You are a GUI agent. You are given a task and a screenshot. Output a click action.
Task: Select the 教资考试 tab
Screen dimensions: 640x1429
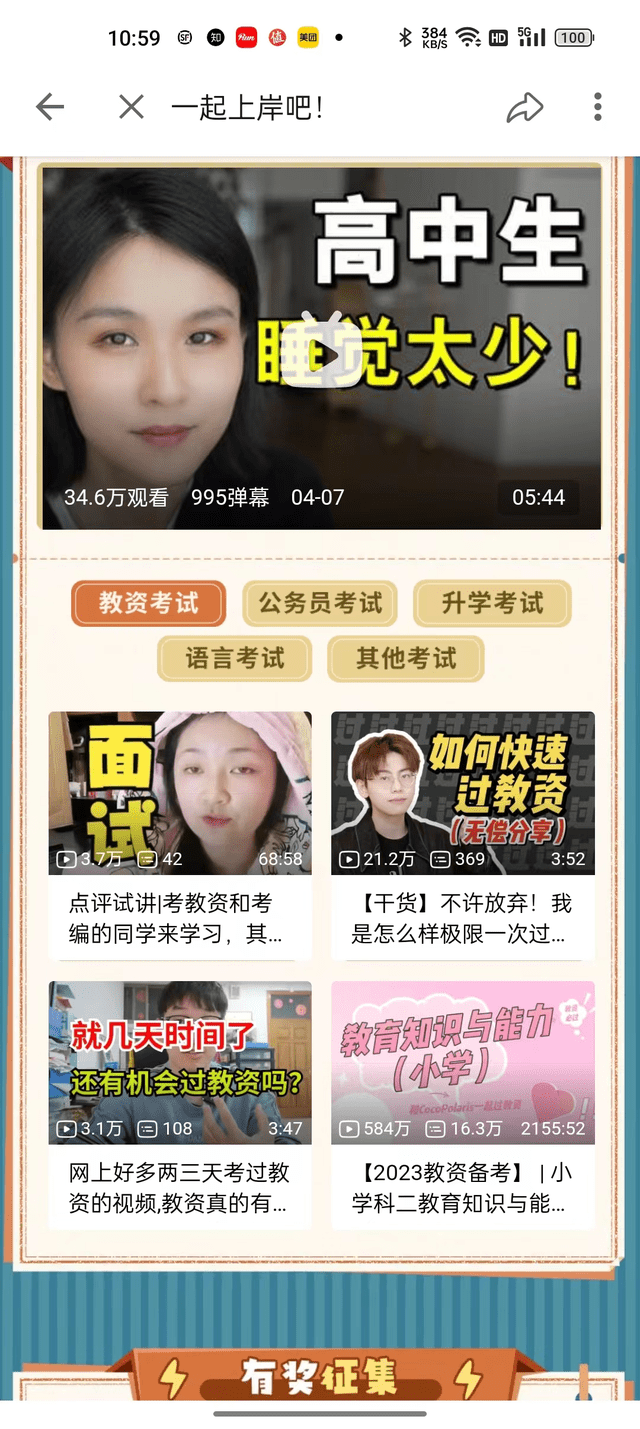click(x=148, y=603)
